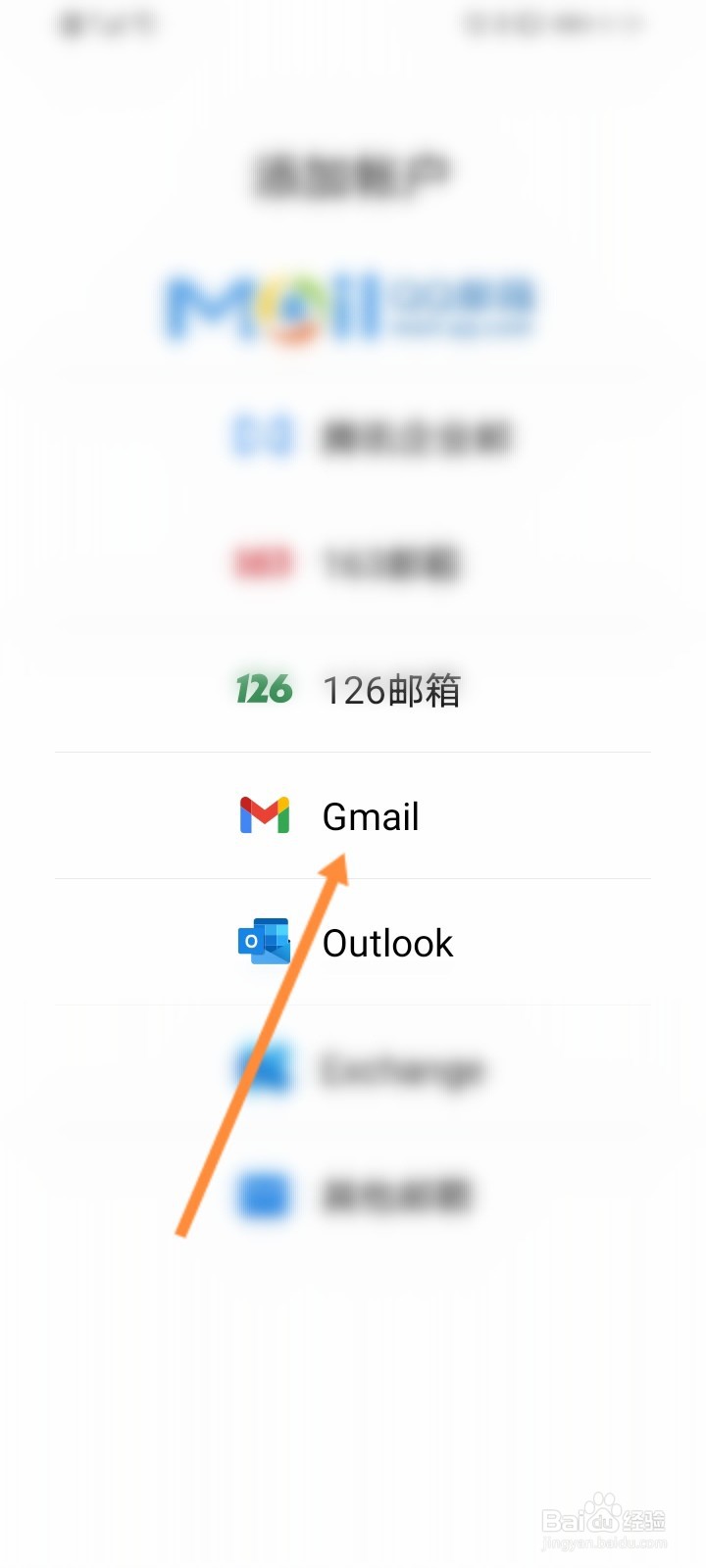706x1568 pixels.
Task: Choose the 163 mailbox entry
Action: coord(392,563)
